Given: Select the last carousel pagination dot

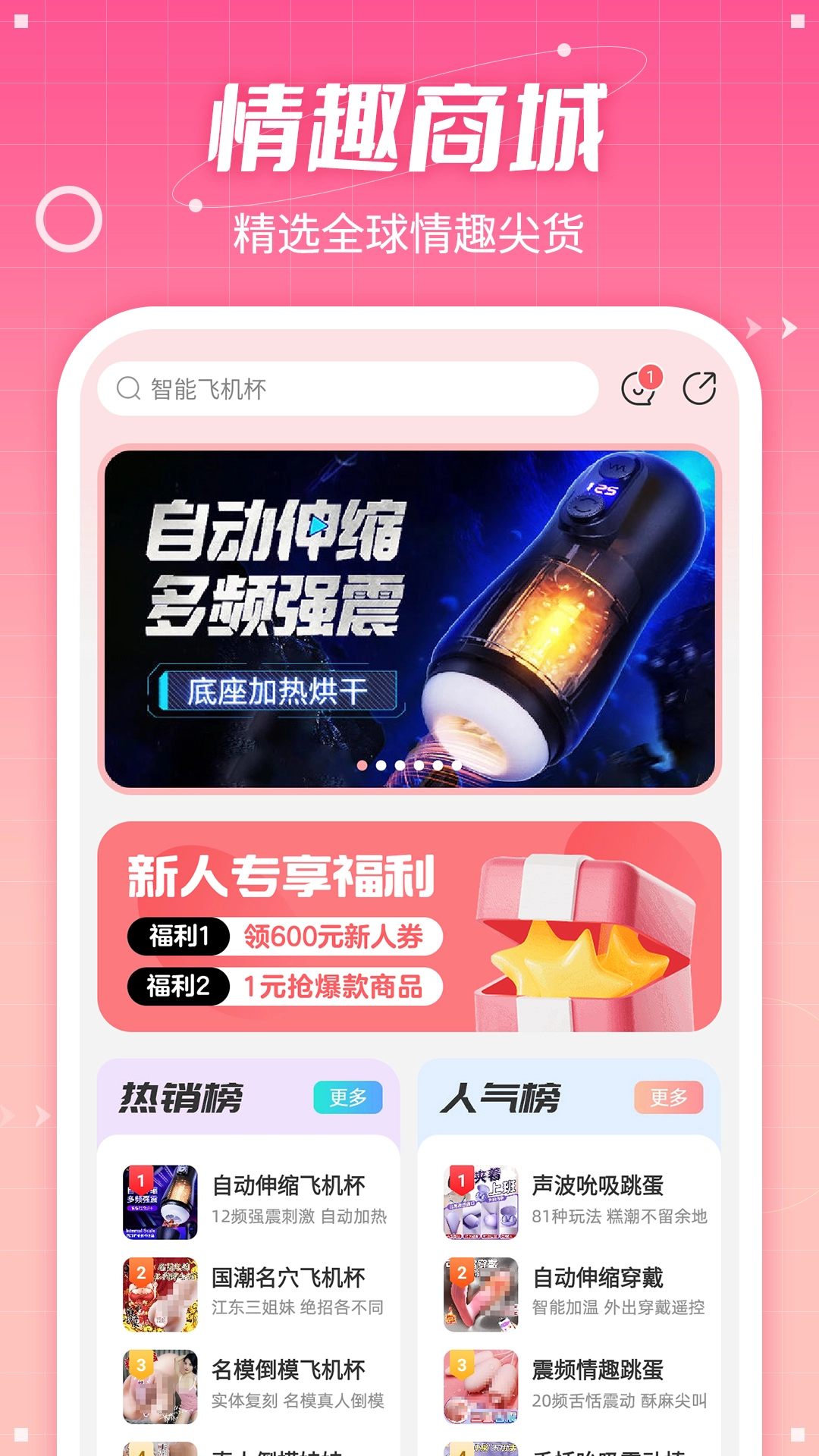Looking at the screenshot, I should [x=457, y=766].
